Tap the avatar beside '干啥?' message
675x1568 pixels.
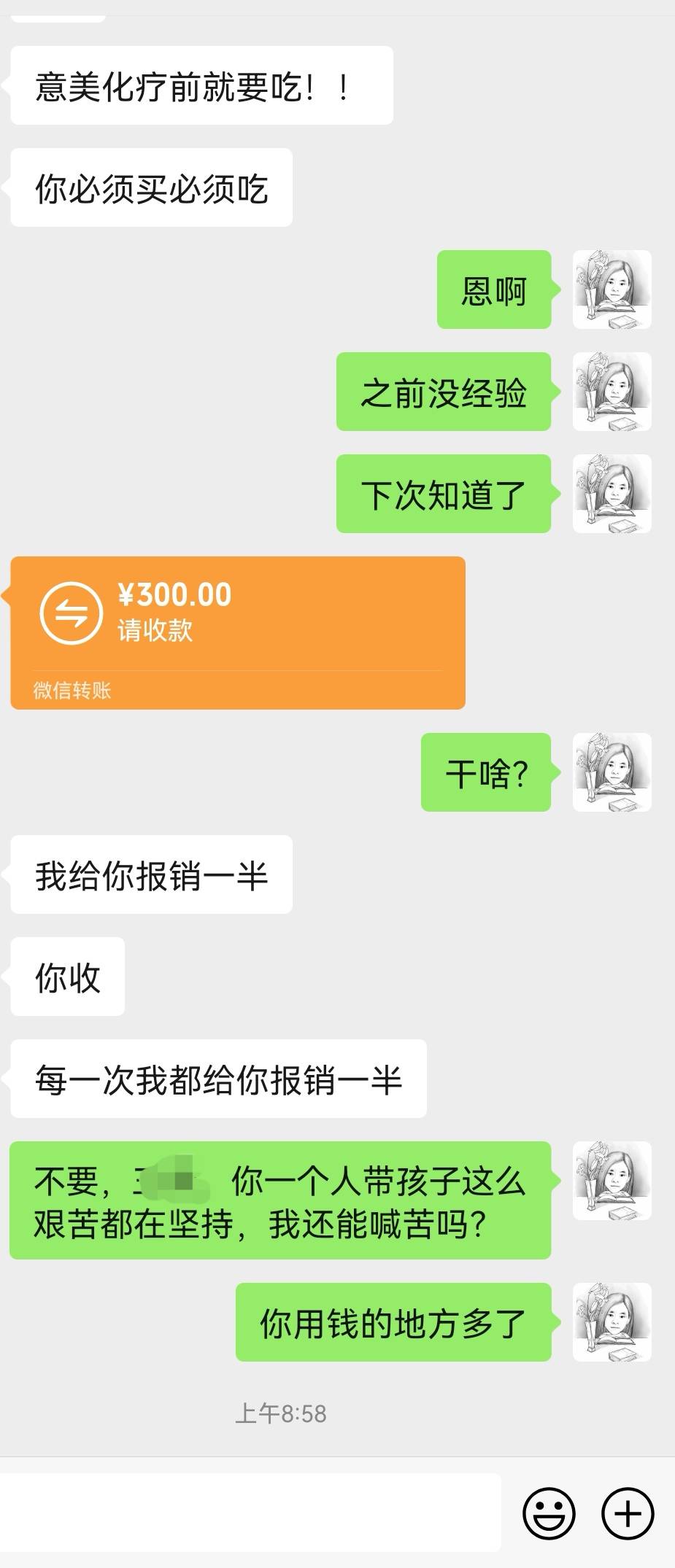pos(613,775)
